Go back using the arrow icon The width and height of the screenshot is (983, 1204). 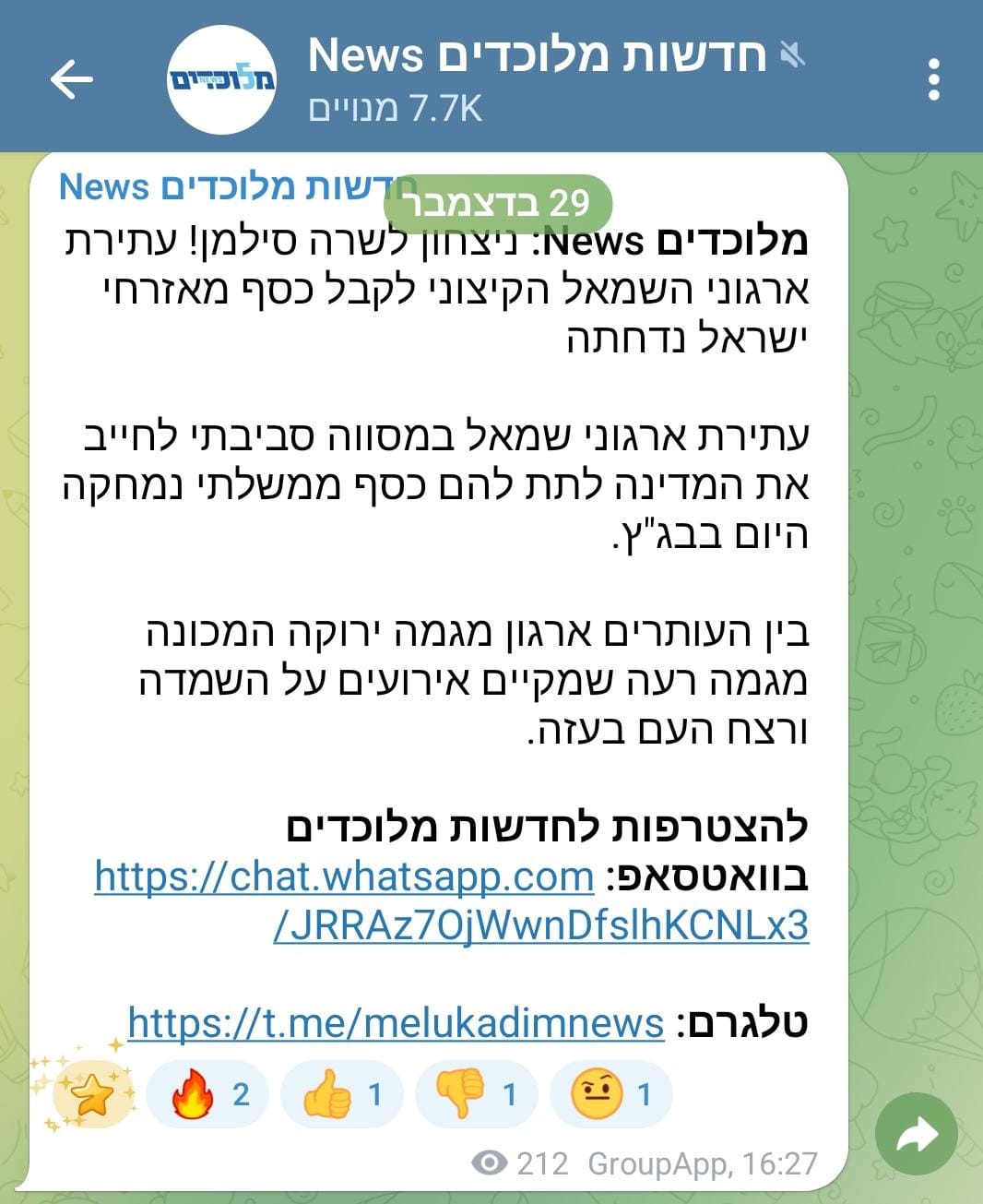(72, 79)
